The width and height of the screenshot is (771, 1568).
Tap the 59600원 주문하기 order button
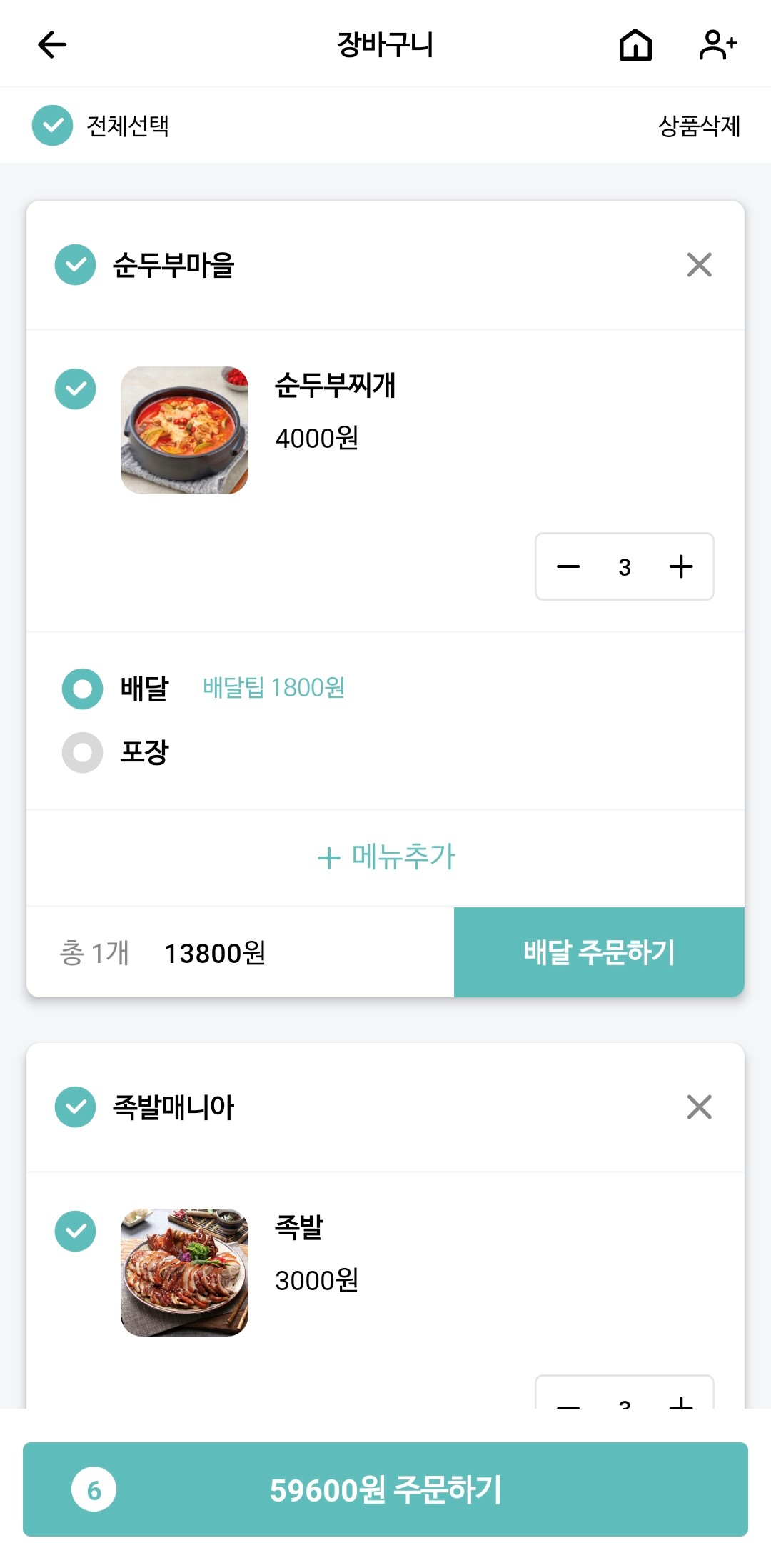pos(385,1492)
